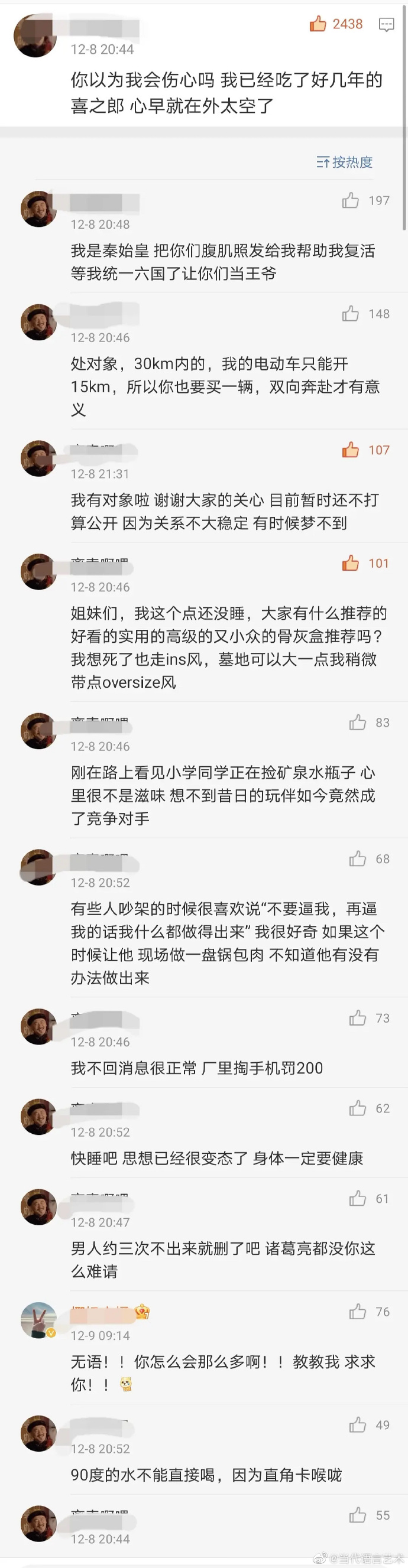This screenshot has width=408, height=1568.
Task: Change sorting via 按热度
Action: (344, 162)
